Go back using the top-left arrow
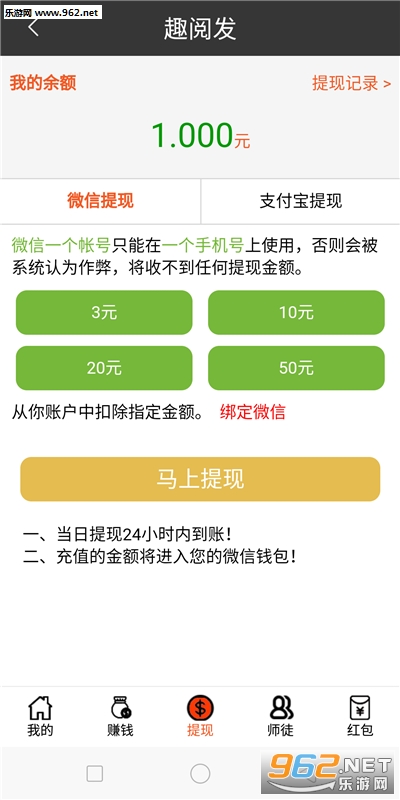Viewport: 400px width, 800px height. point(33,28)
